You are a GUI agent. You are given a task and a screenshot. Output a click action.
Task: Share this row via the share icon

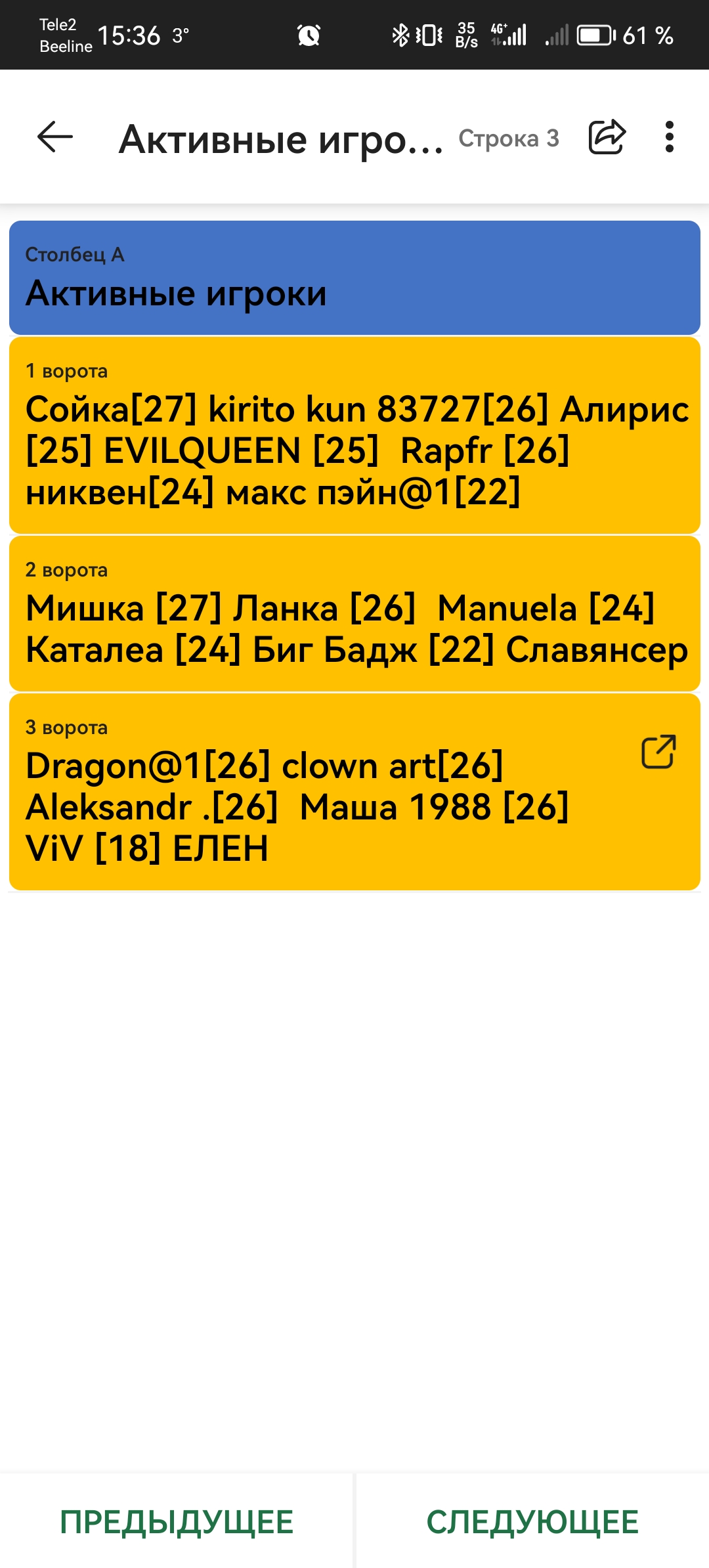pyautogui.click(x=607, y=137)
